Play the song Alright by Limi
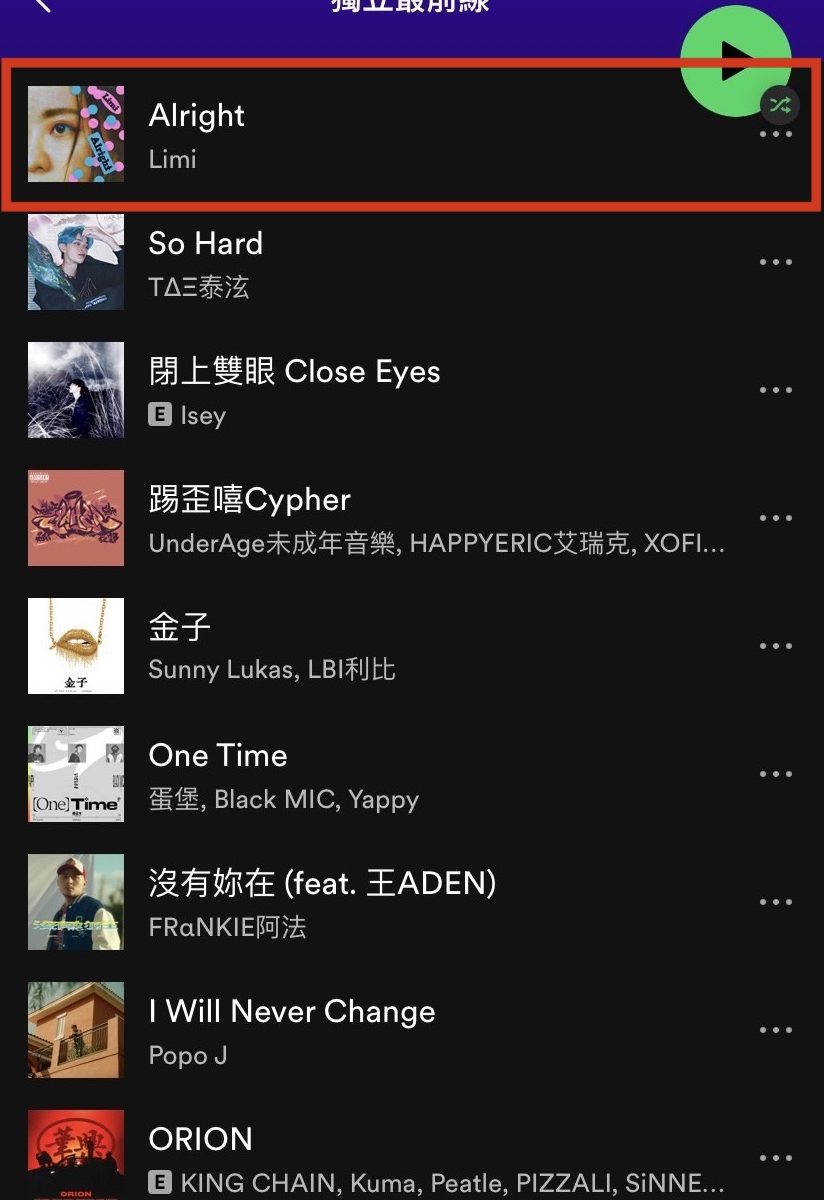This screenshot has height=1200, width=824. (x=197, y=116)
